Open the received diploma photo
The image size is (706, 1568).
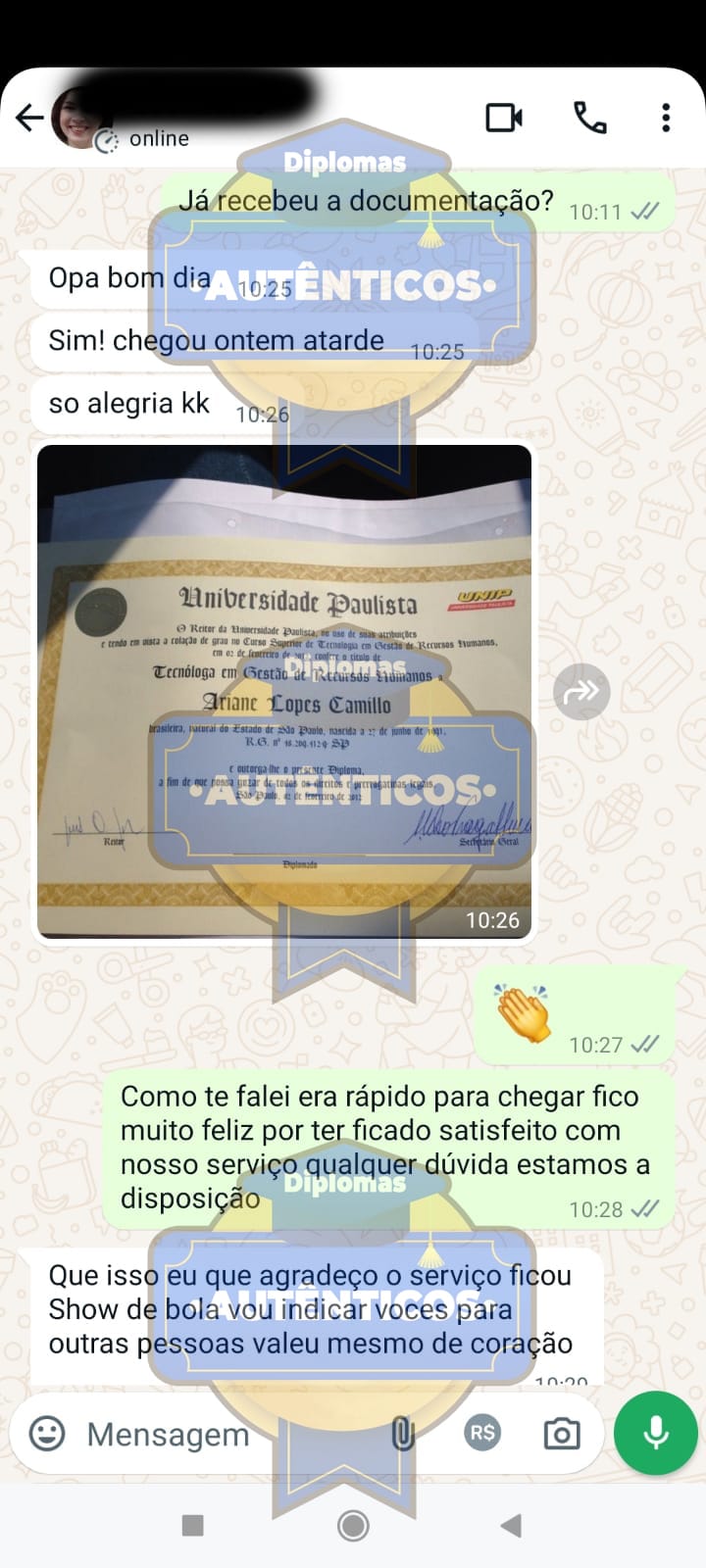coord(284,691)
